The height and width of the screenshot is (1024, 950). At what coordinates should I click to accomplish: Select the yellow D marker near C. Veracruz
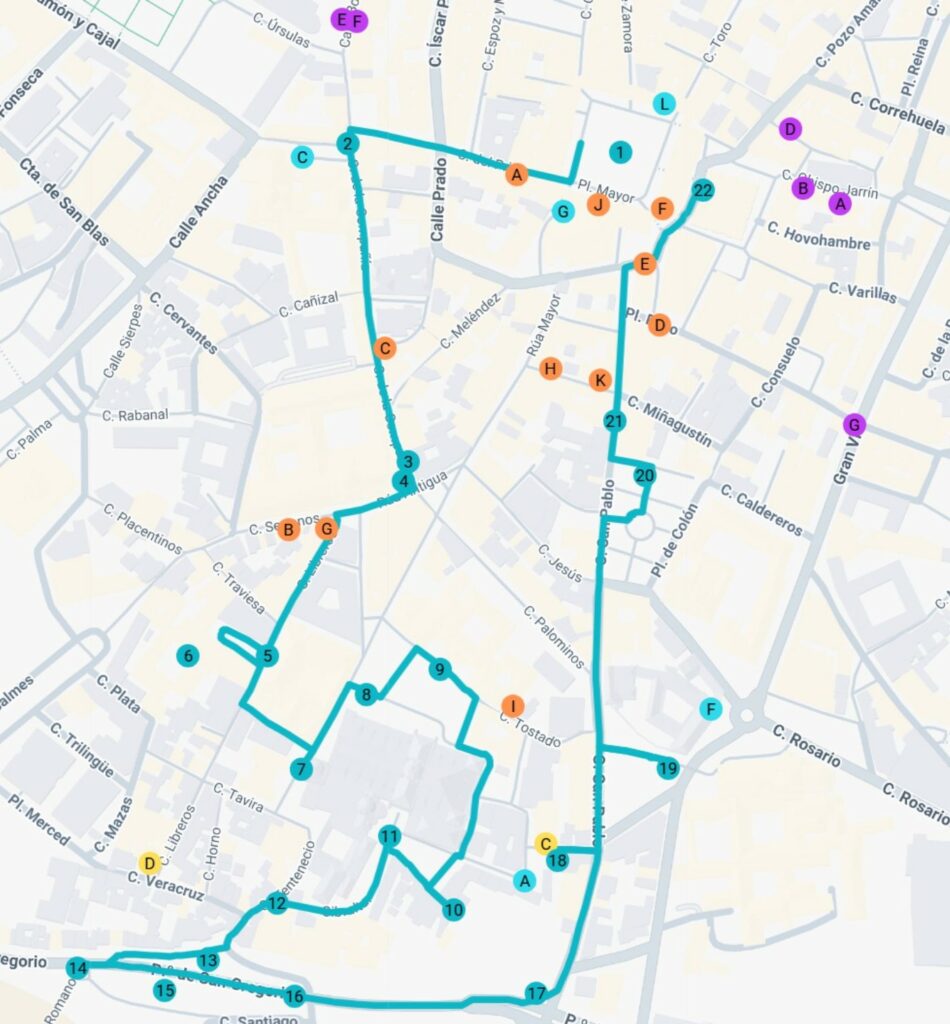[x=149, y=862]
